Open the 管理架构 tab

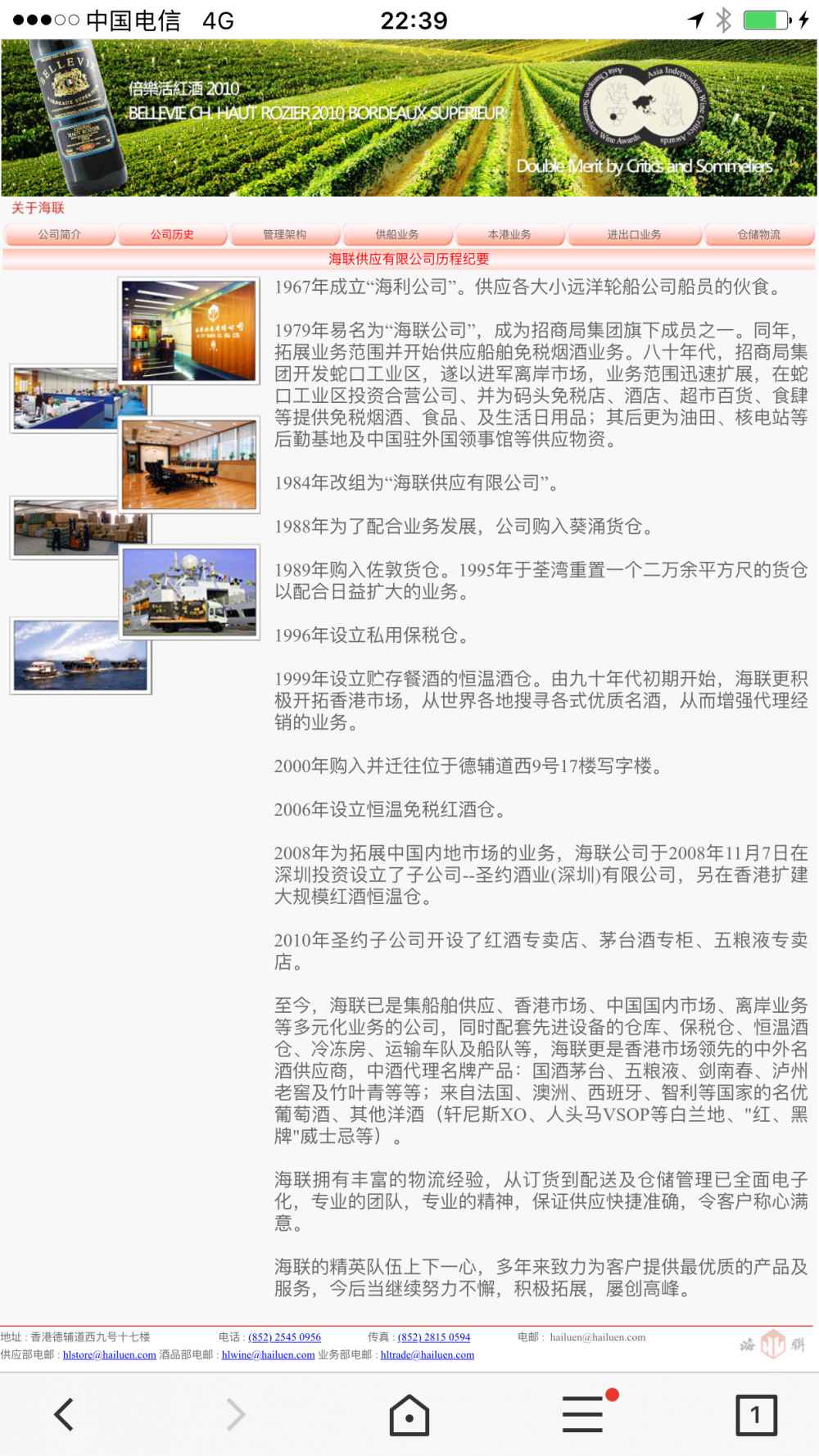(x=284, y=234)
